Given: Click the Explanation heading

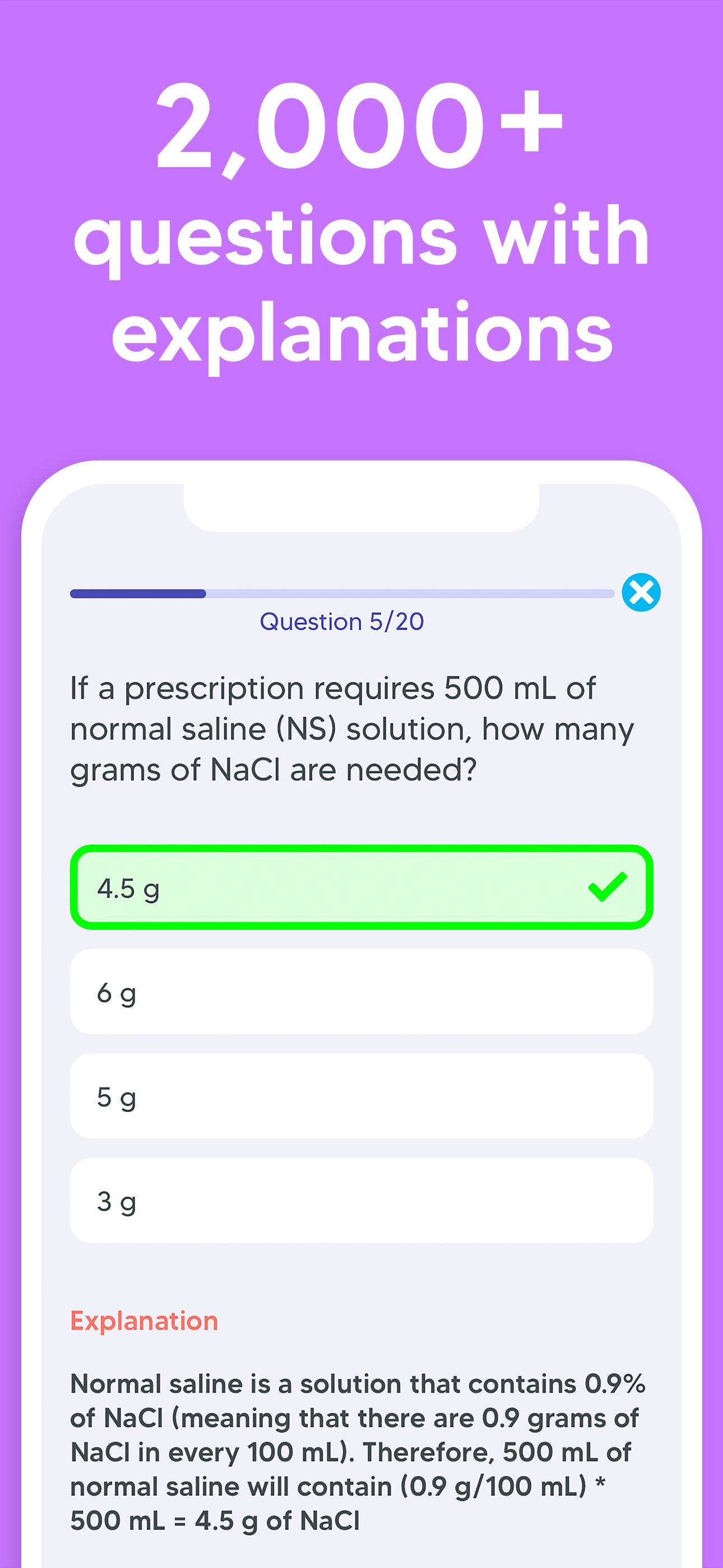Looking at the screenshot, I should (144, 1321).
